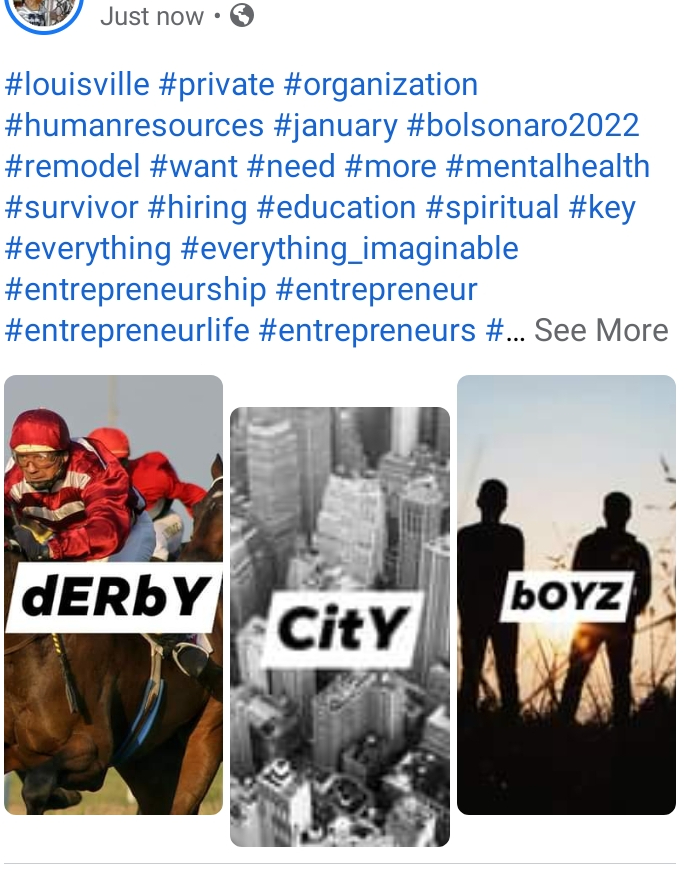
Task: Open the #mentalhealth hashtag
Action: (x=548, y=167)
